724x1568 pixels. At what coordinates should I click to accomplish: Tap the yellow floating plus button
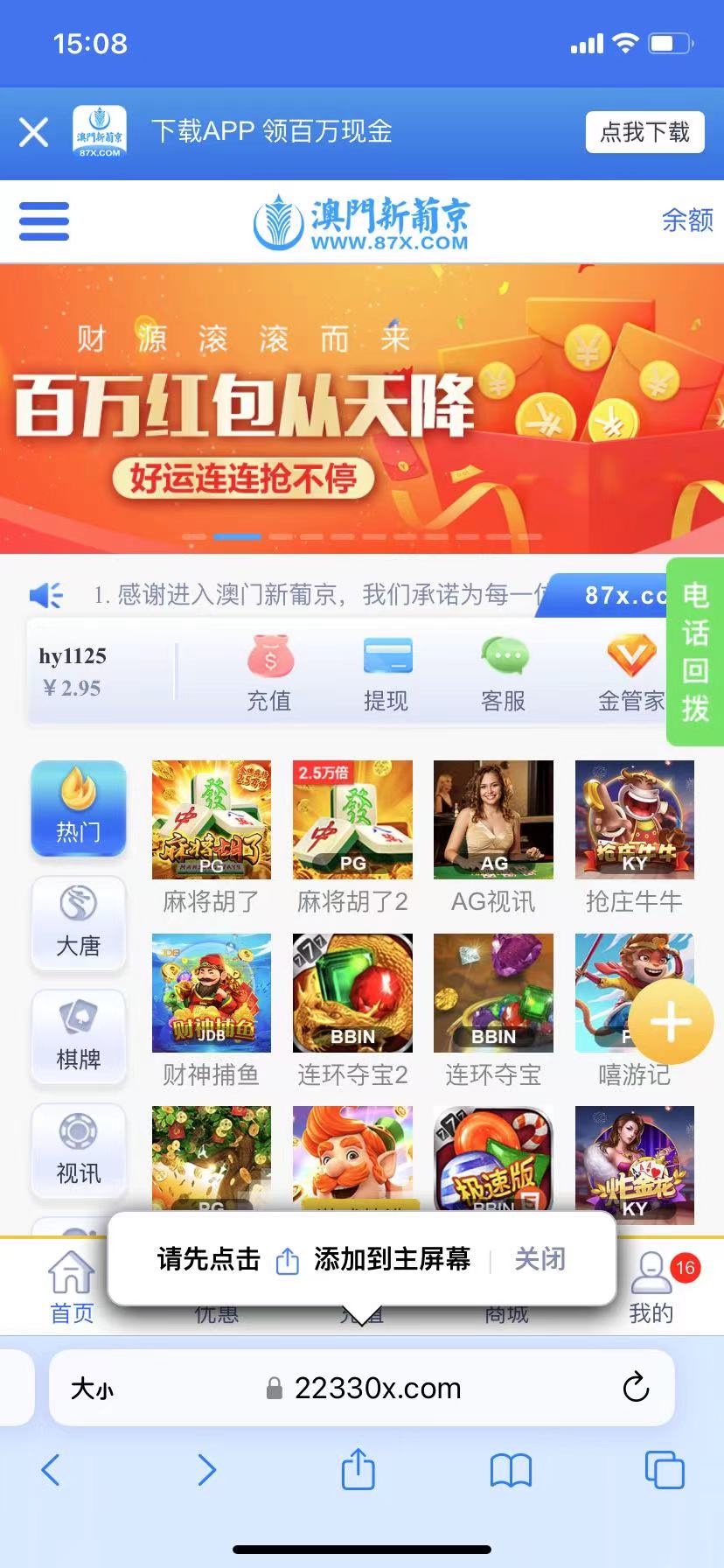671,1022
